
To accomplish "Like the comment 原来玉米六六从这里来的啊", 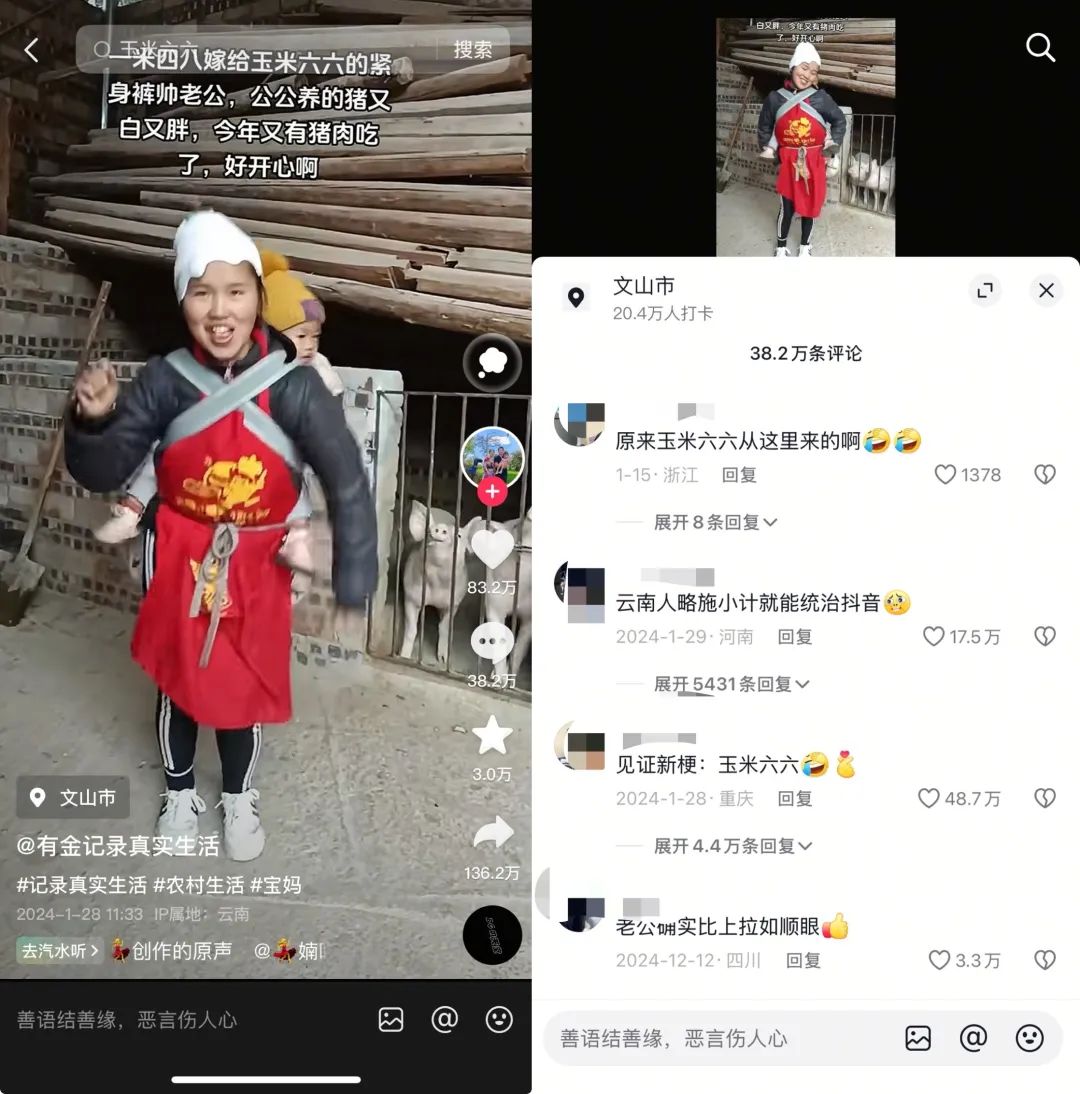I will coord(946,475).
